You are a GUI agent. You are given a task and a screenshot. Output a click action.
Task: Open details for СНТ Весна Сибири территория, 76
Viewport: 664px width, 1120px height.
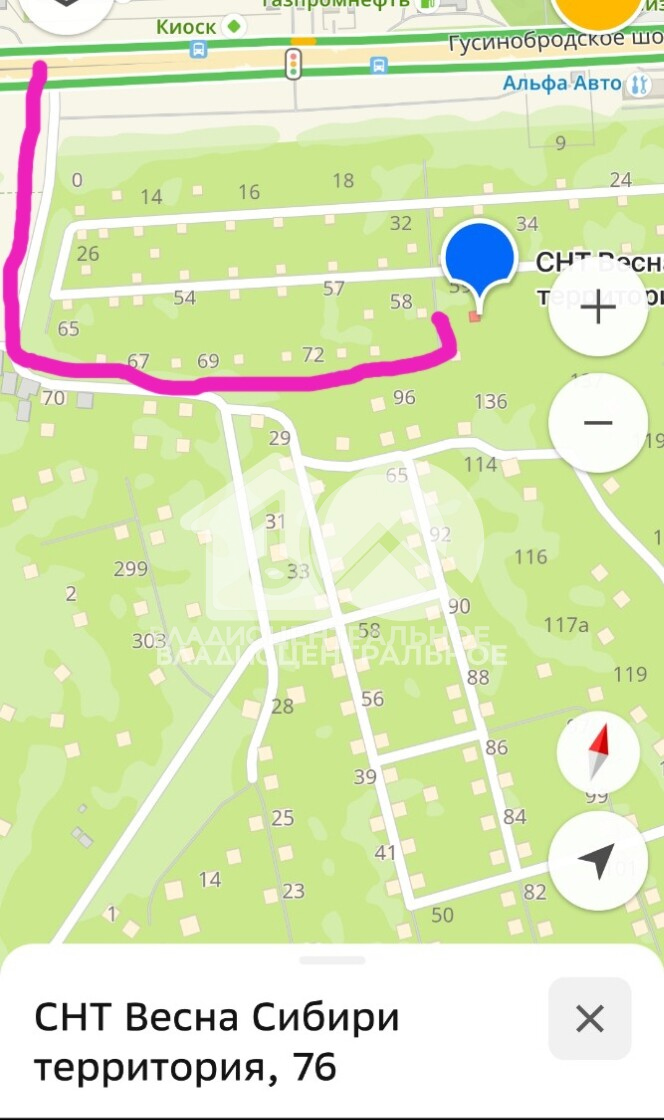(x=217, y=1041)
